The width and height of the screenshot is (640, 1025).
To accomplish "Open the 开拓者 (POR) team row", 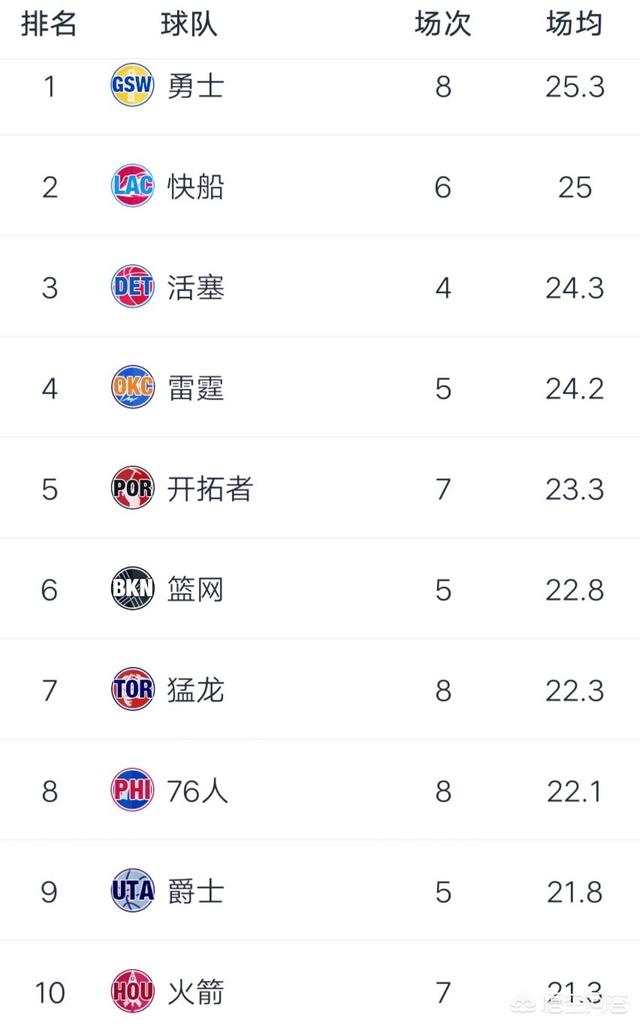I will click(320, 488).
